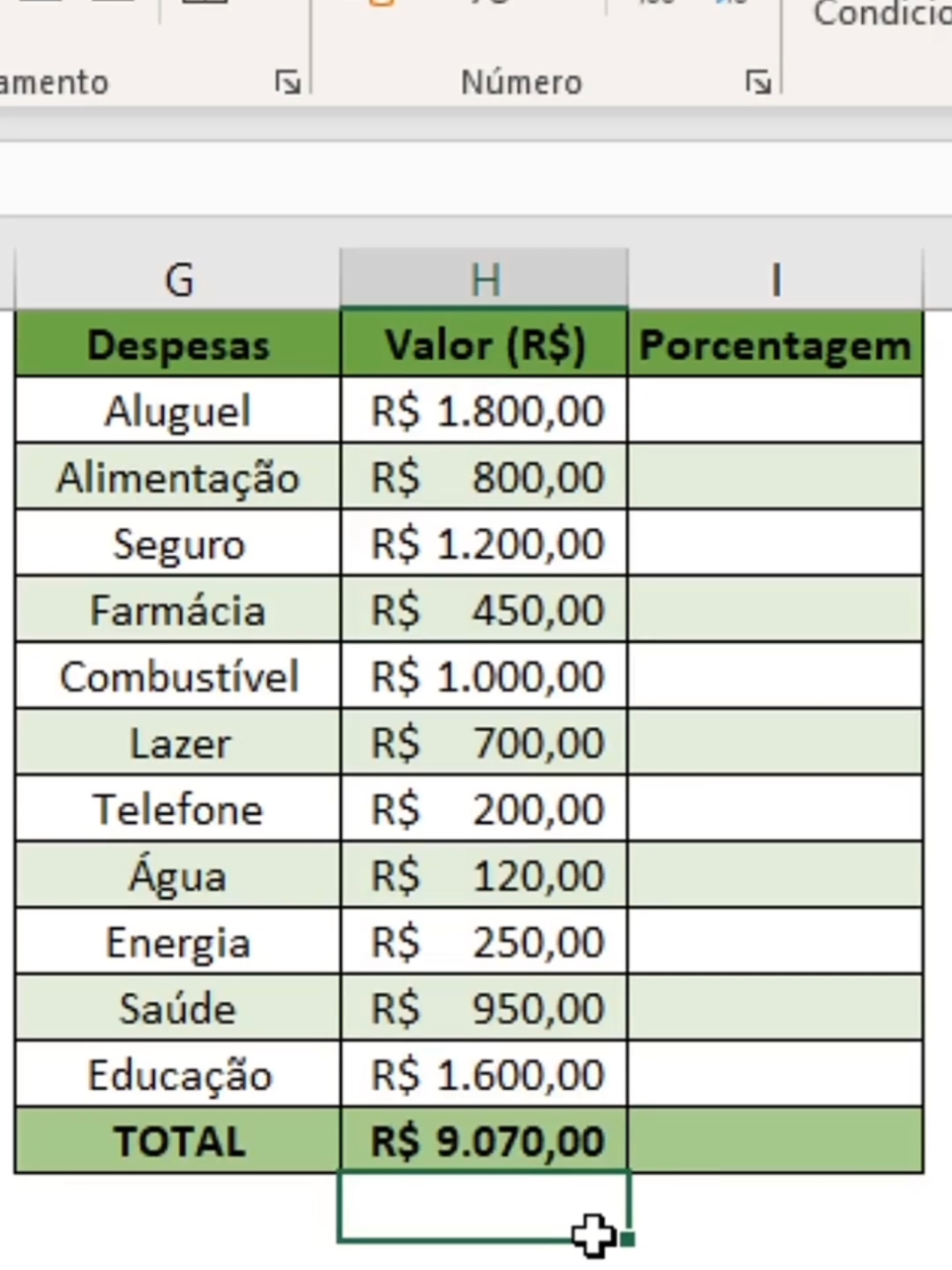Screen dimensions: 952x1270
Task: Select column I by its header
Action: tap(775, 279)
